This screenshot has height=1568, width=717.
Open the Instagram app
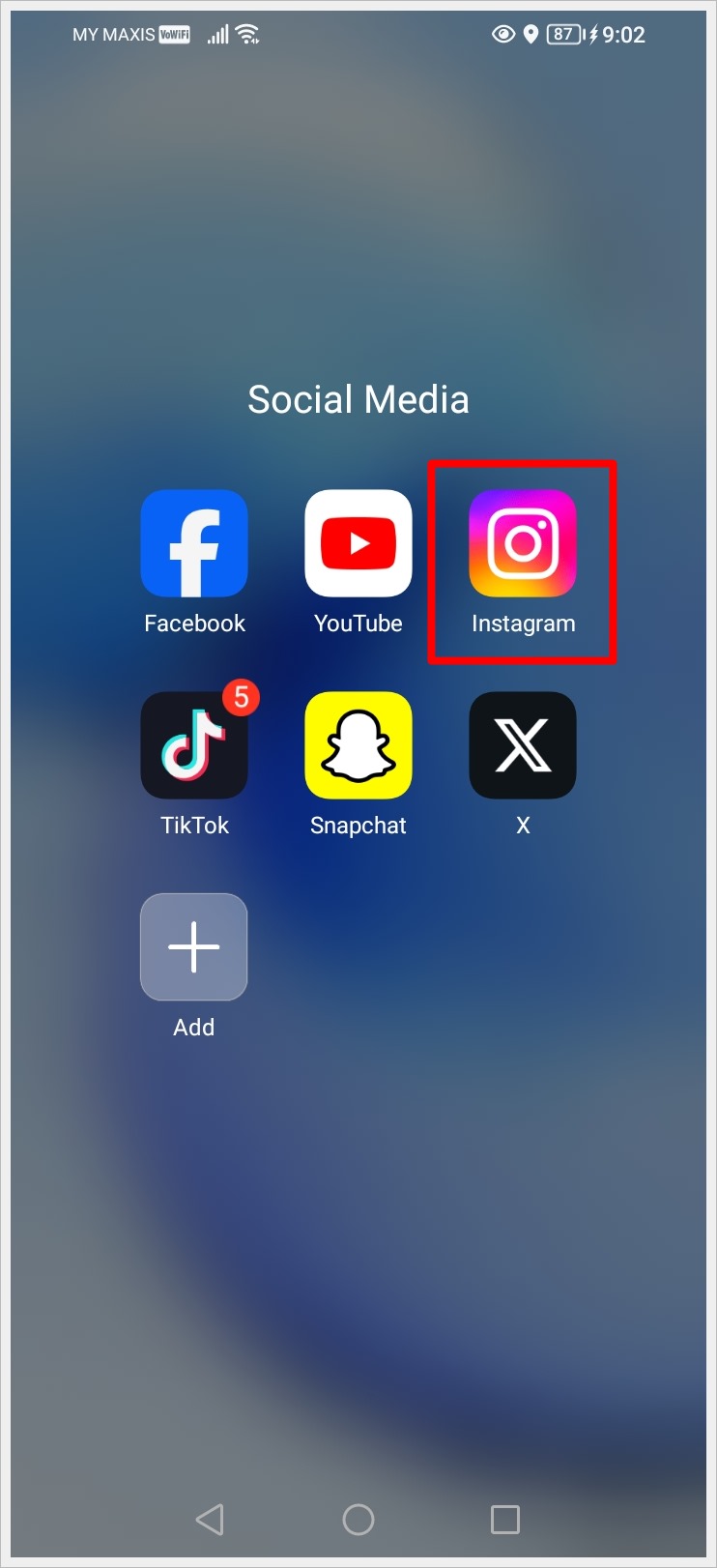[x=522, y=543]
